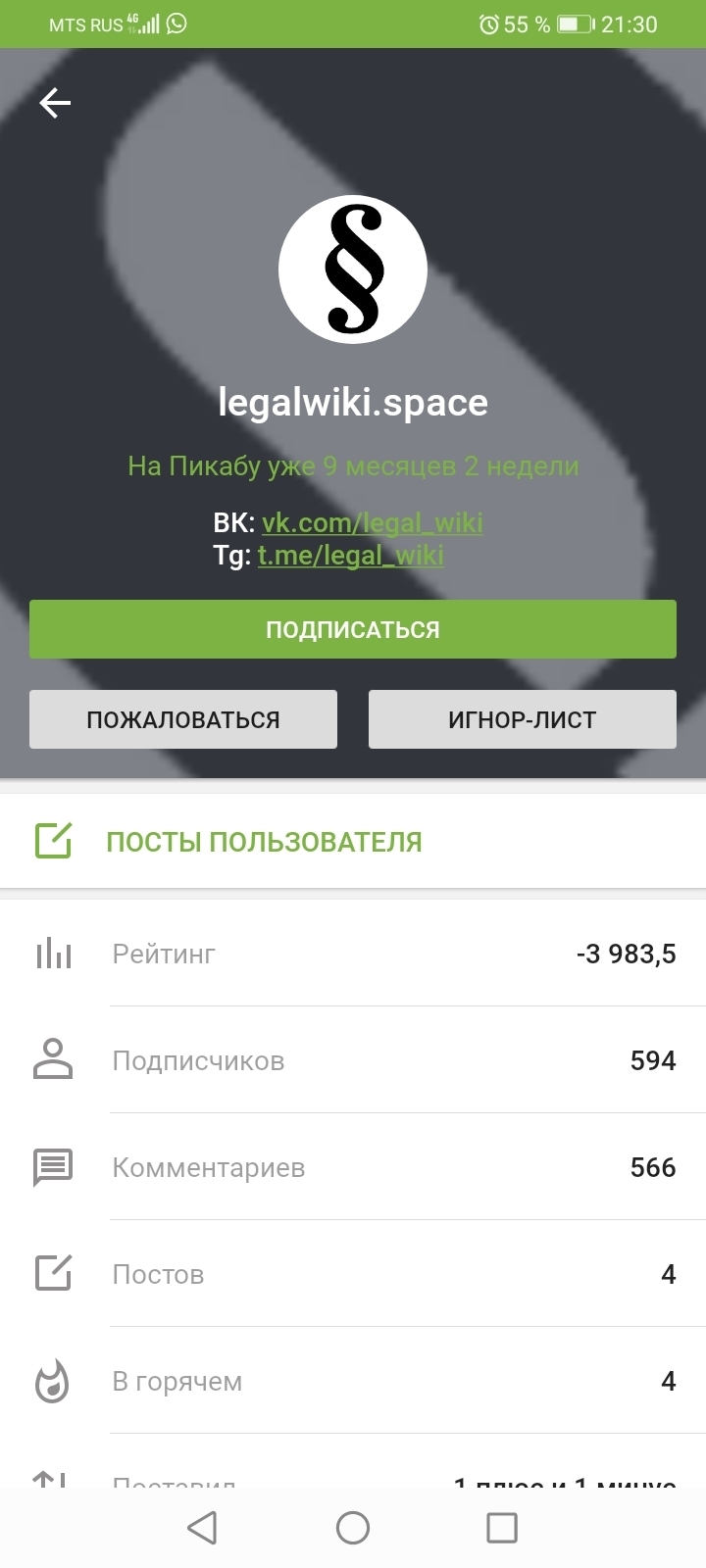Go back using the arrow icon
The image size is (706, 1568).
point(55,103)
